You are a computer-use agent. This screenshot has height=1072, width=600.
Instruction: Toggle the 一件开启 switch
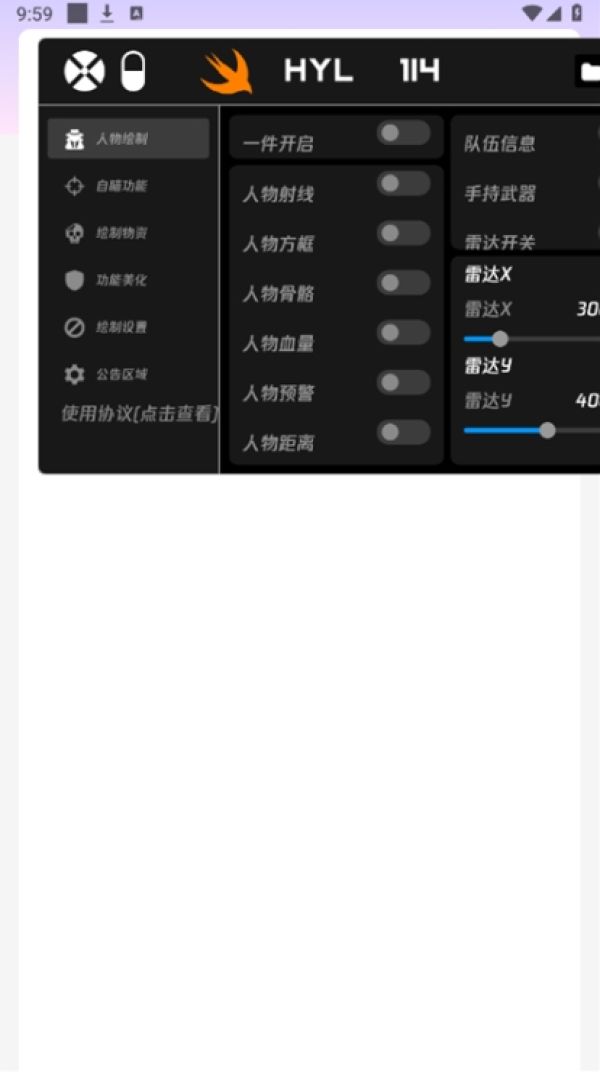(403, 133)
